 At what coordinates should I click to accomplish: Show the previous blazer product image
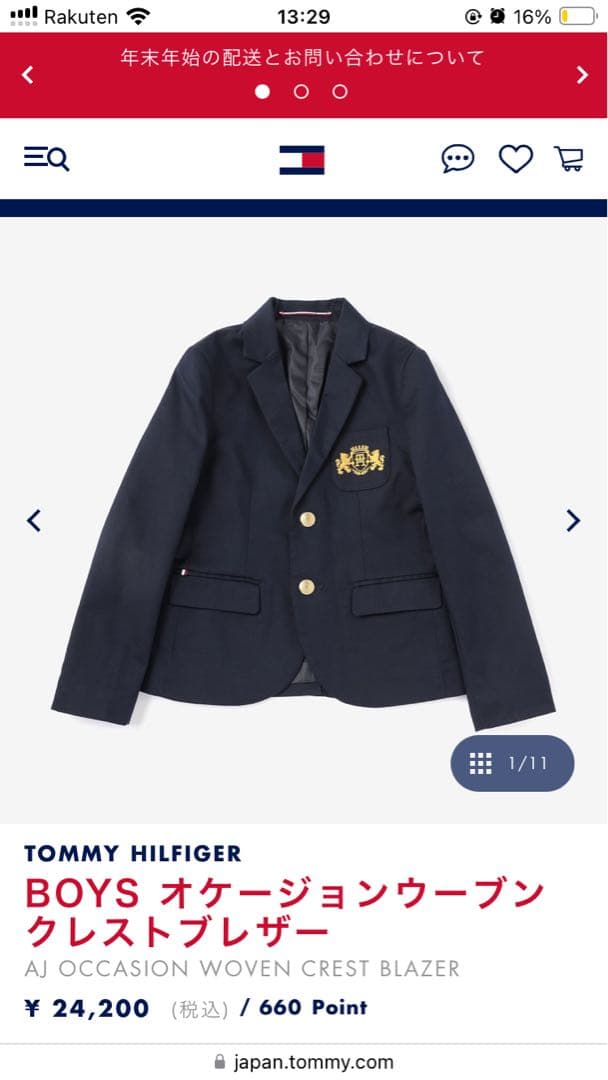coord(34,520)
